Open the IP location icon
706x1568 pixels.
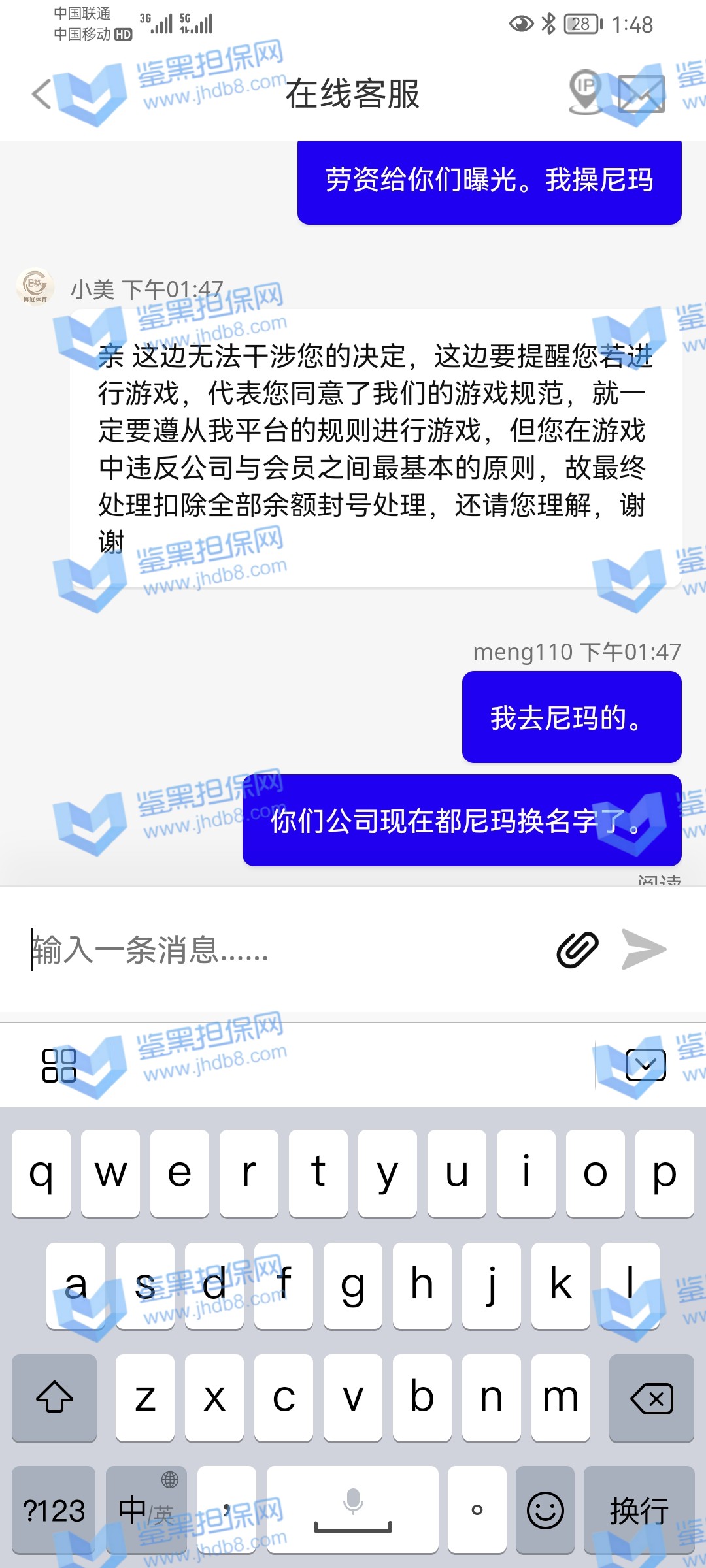[x=585, y=91]
